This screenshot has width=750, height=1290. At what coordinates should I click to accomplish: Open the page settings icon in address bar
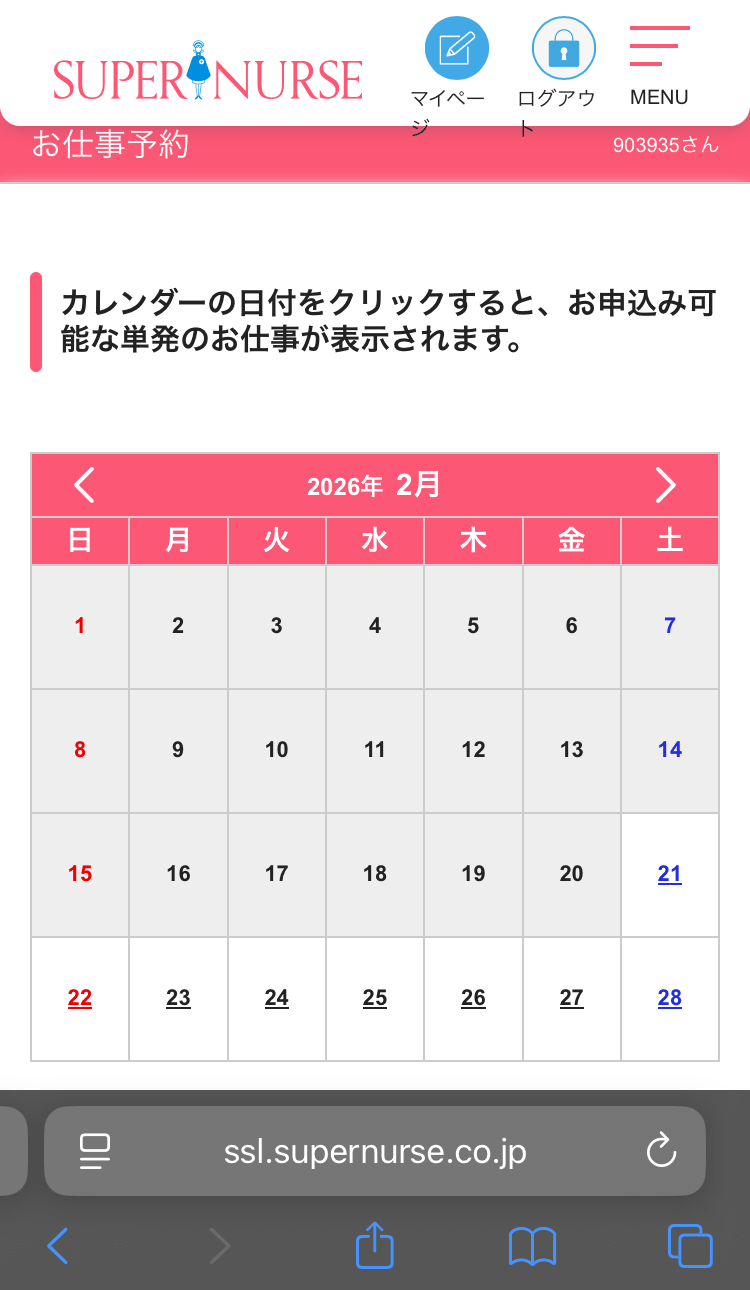tap(95, 1152)
